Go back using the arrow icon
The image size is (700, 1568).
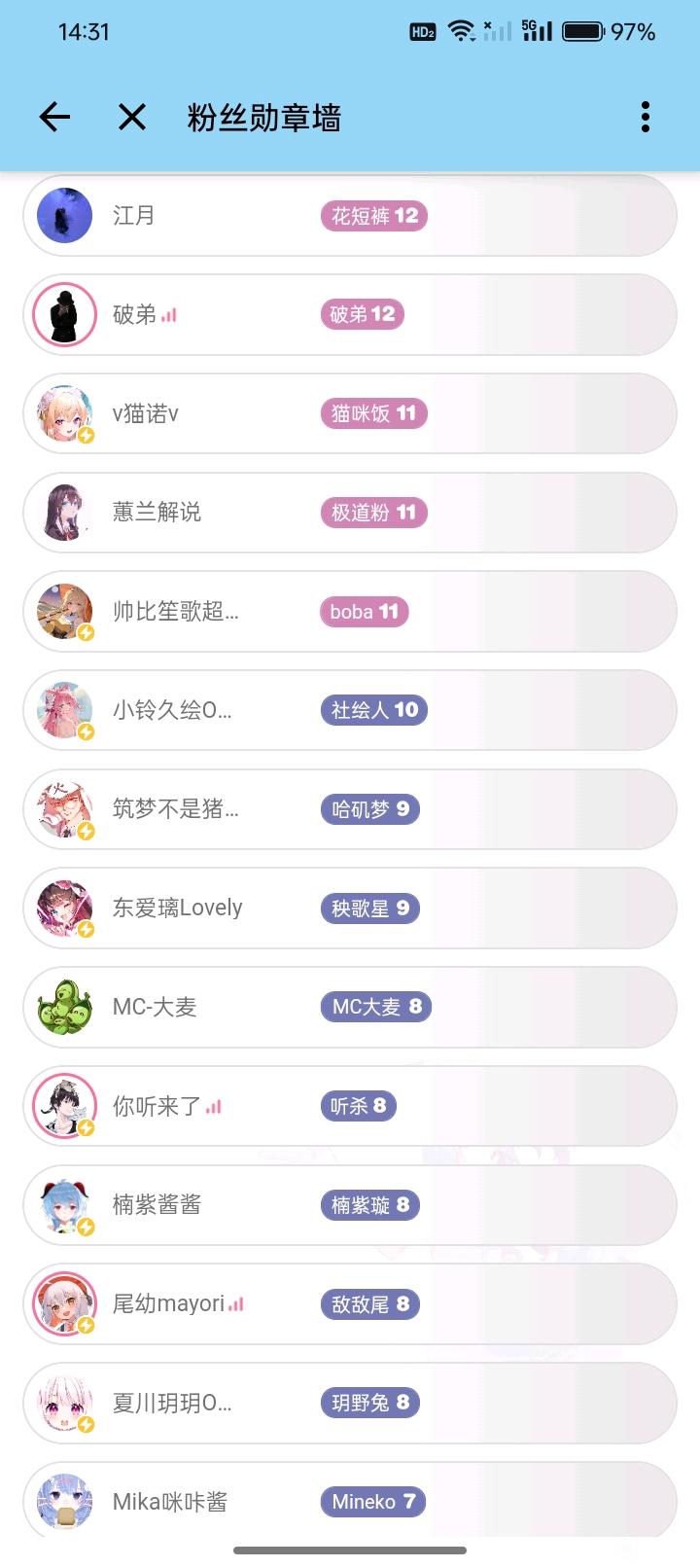click(x=54, y=118)
